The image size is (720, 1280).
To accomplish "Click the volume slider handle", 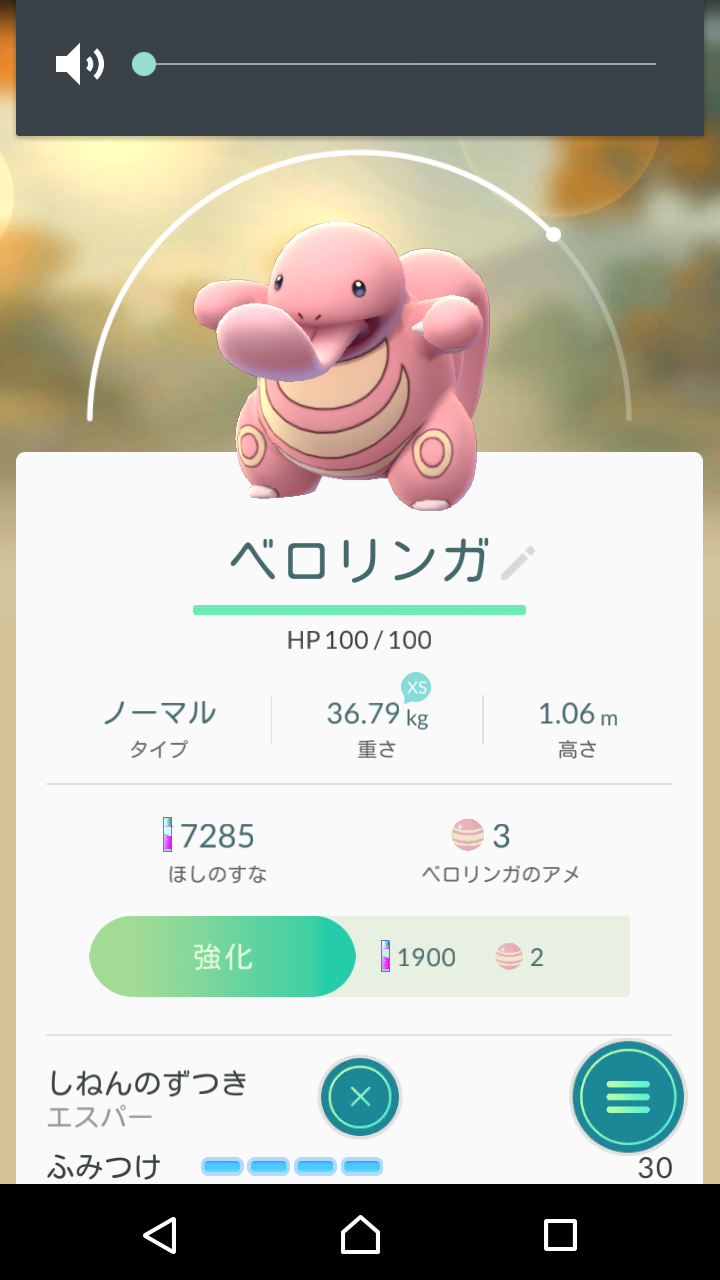I will pos(144,64).
